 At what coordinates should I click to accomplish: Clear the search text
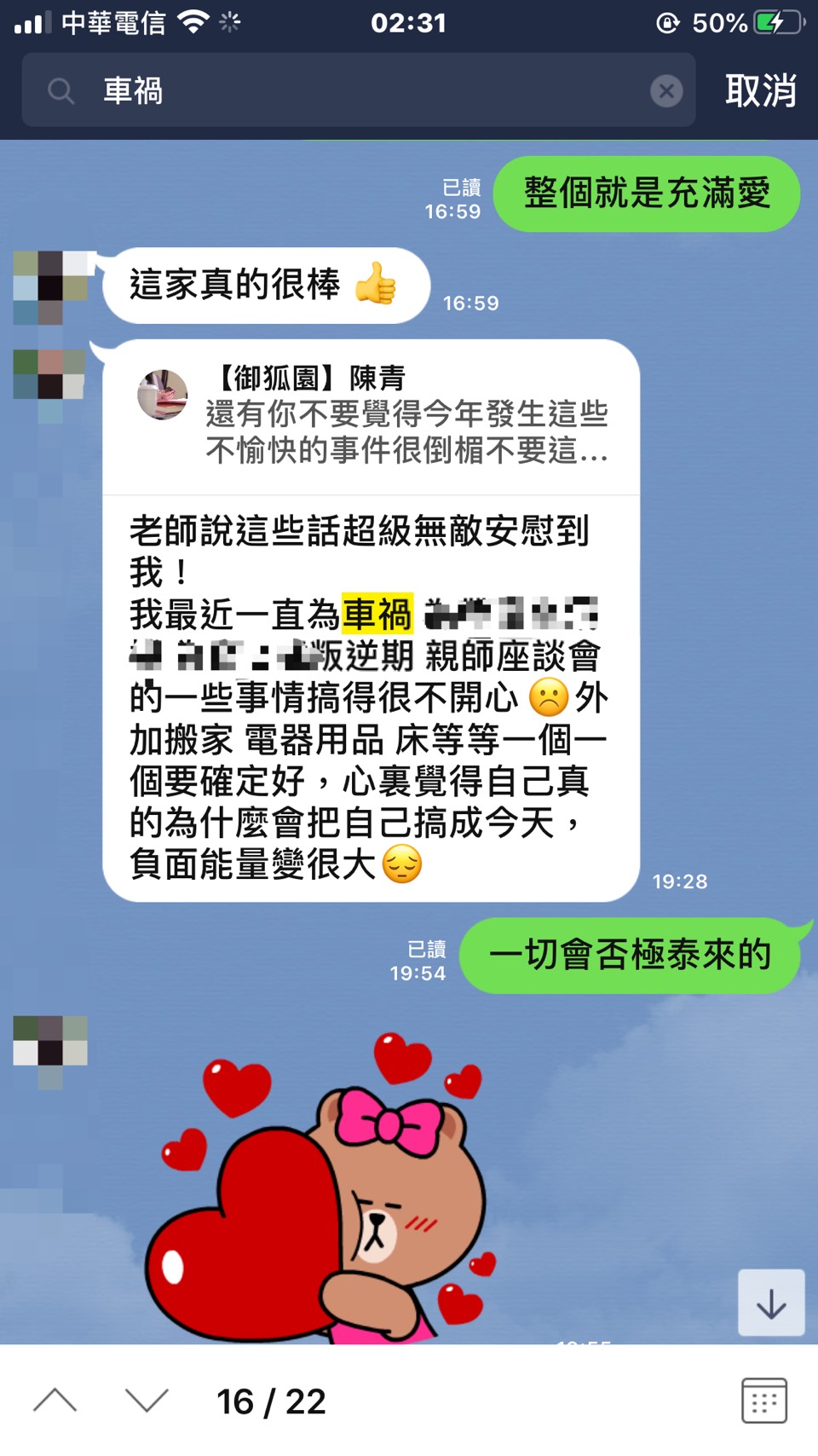pos(666,90)
